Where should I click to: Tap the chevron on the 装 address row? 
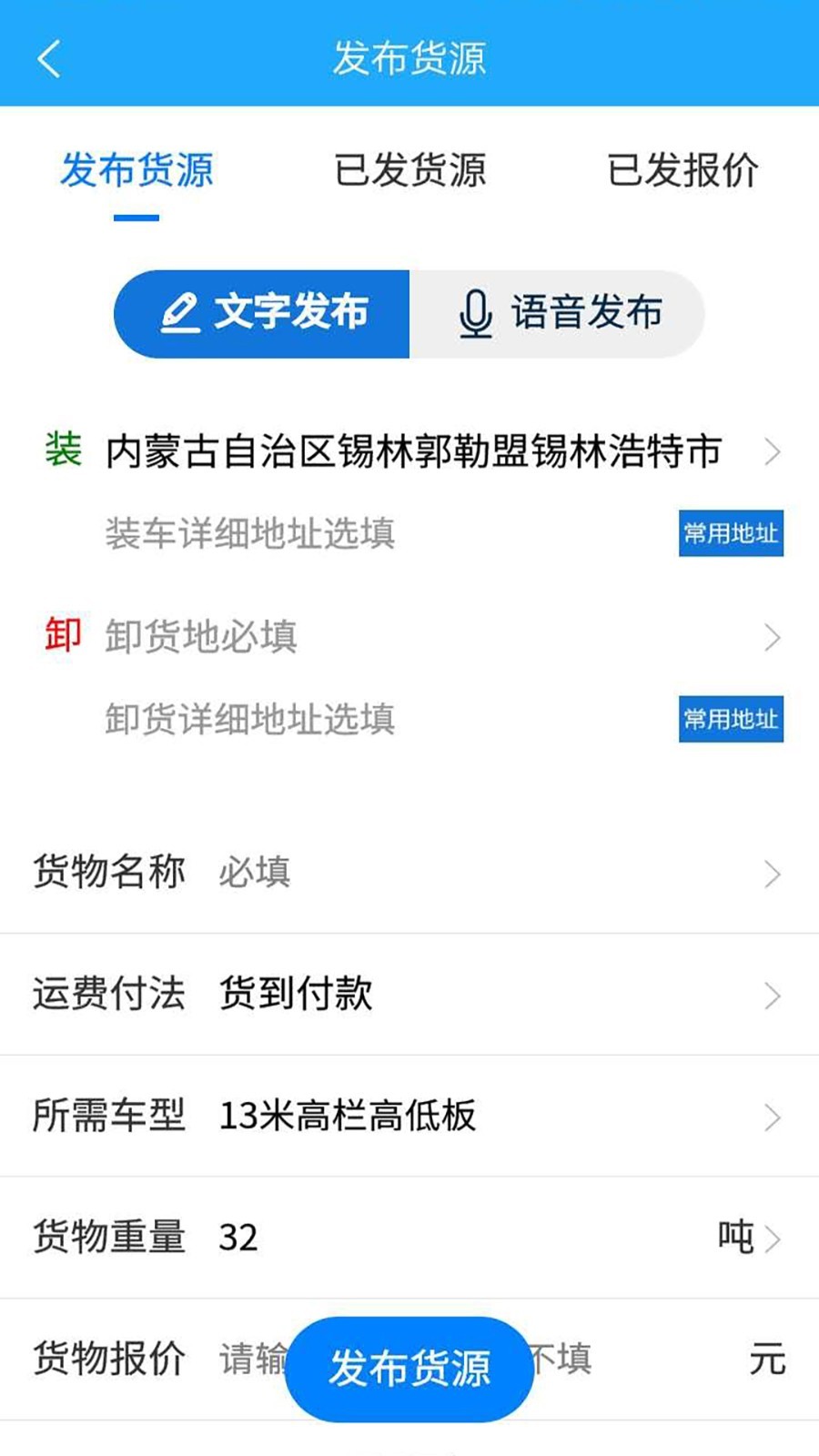[x=773, y=450]
